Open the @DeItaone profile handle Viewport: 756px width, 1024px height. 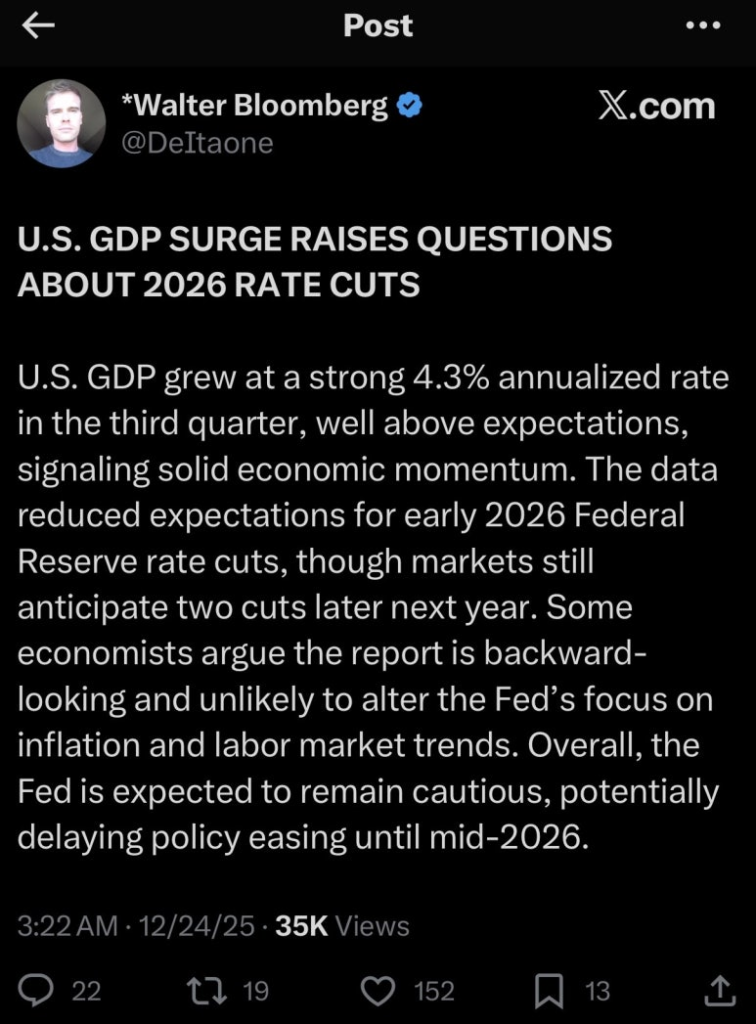(196, 144)
